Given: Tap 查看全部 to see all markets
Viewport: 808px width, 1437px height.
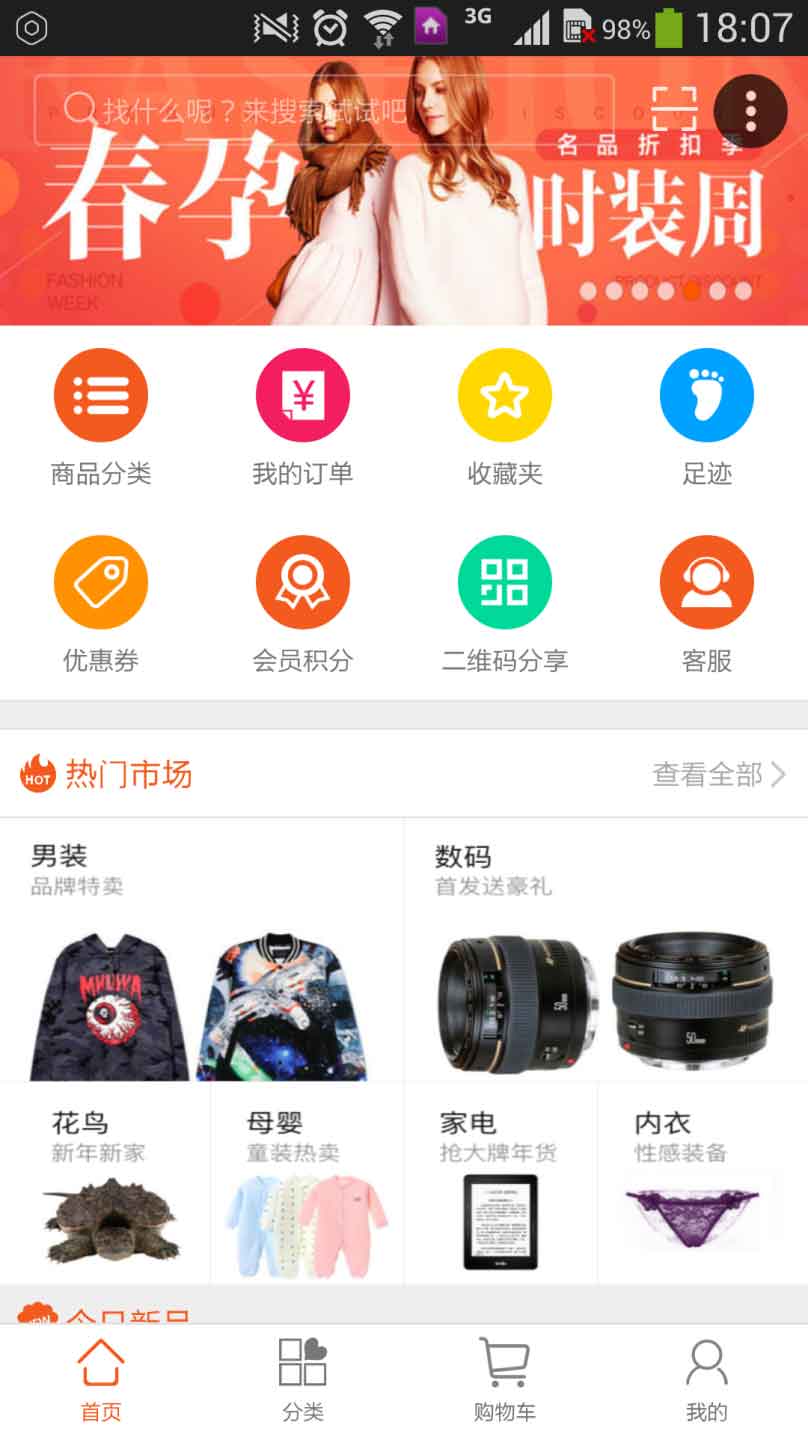Looking at the screenshot, I should (719, 774).
